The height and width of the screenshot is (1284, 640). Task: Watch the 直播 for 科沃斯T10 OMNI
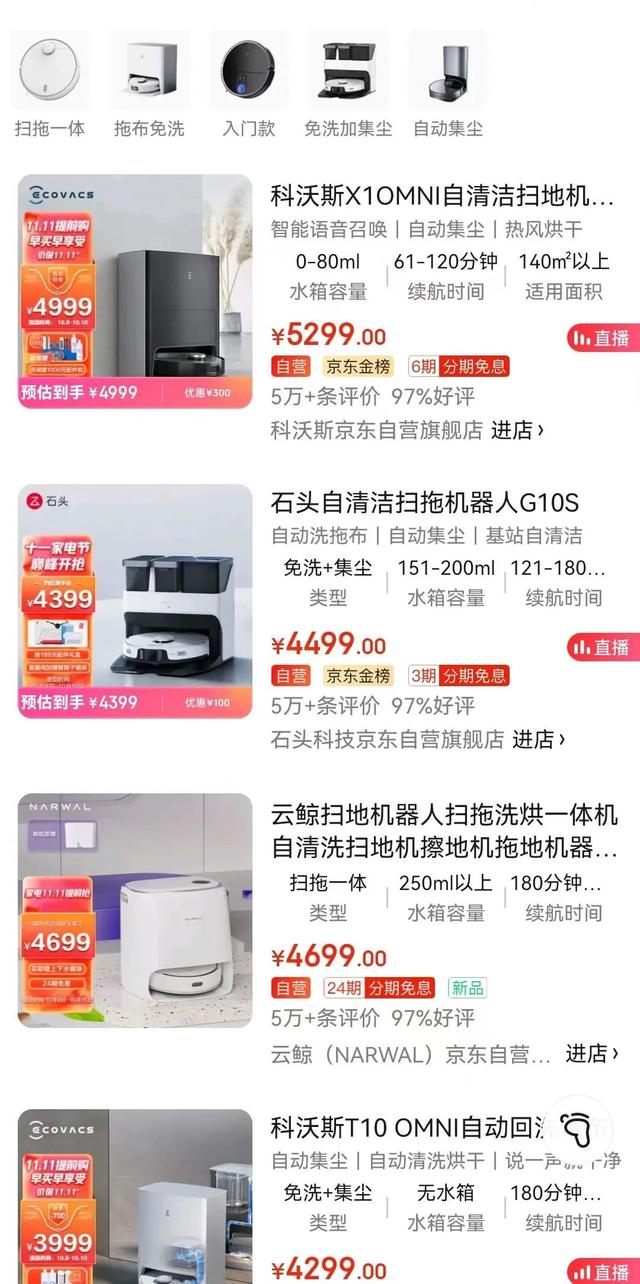point(601,1271)
